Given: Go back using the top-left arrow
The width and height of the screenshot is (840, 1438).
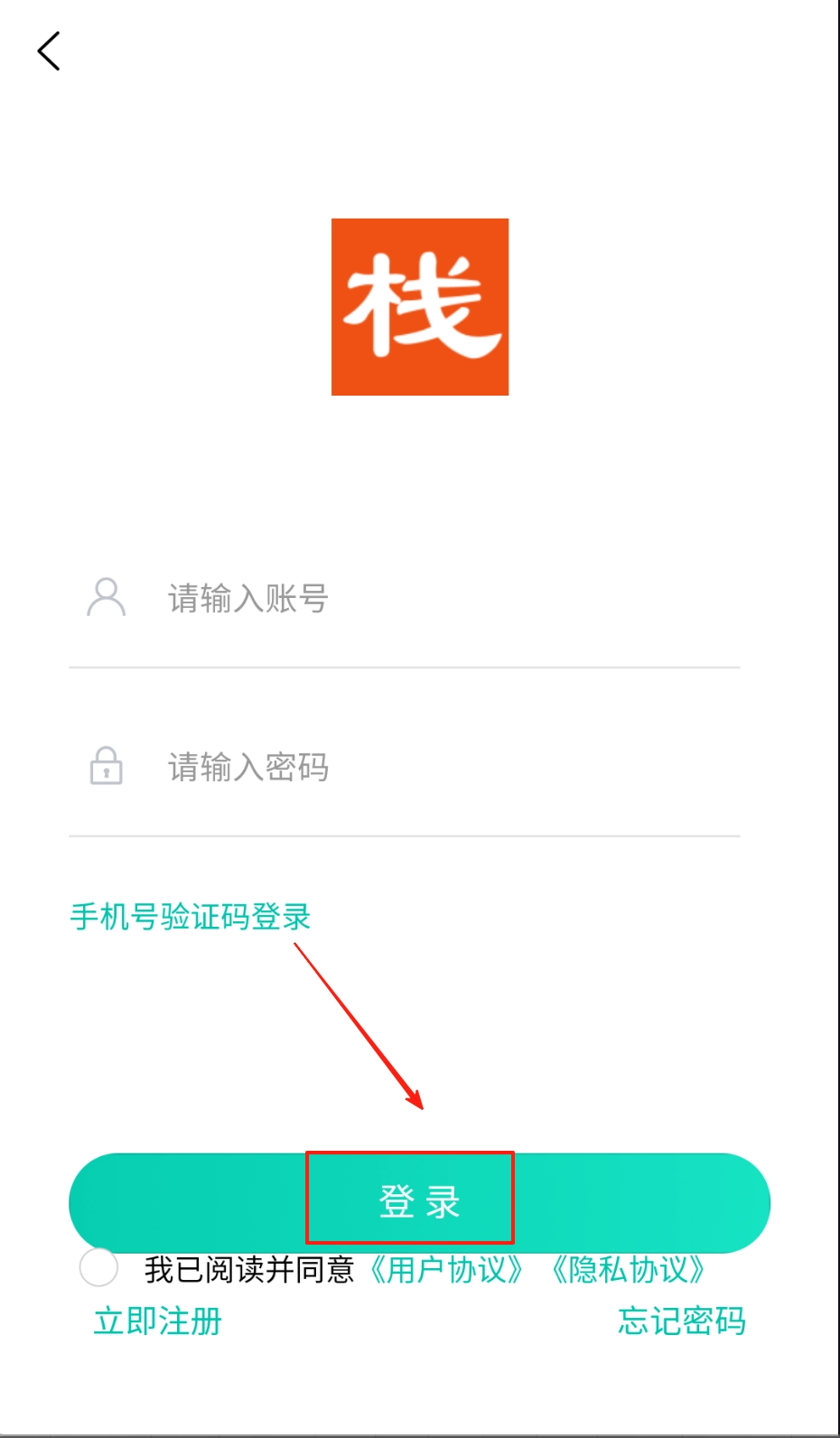Looking at the screenshot, I should coord(49,51).
